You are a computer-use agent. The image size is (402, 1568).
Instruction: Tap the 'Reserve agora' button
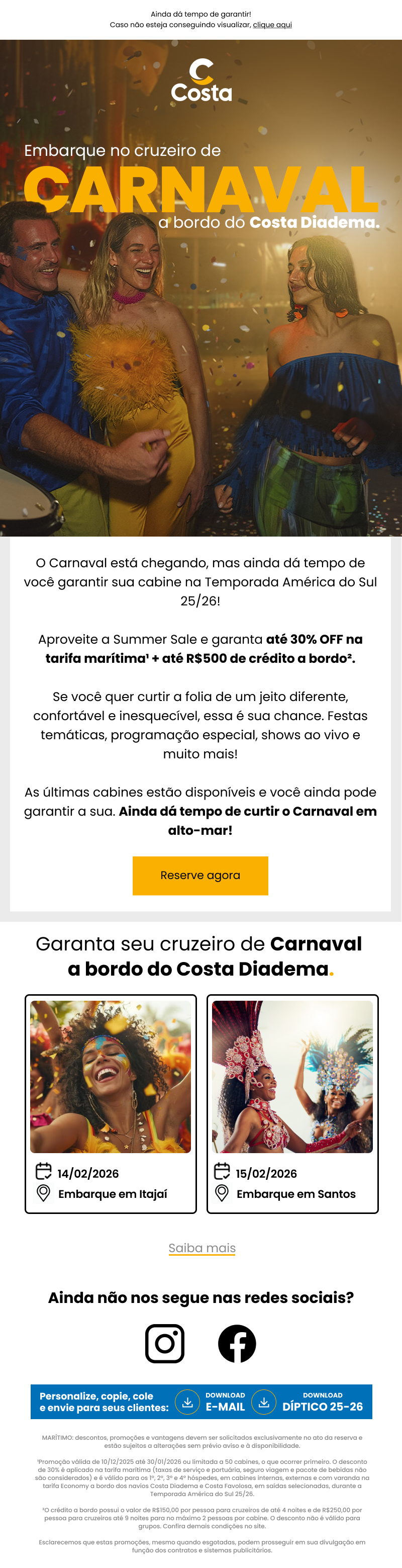pos(200,876)
